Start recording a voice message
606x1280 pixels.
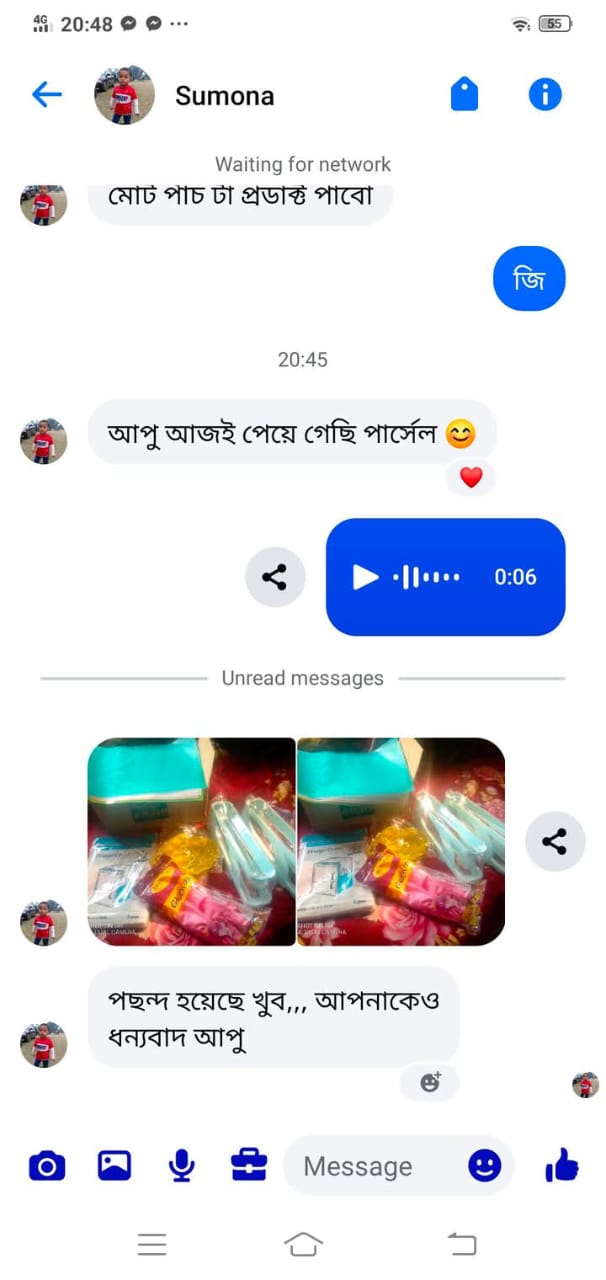click(x=181, y=1166)
